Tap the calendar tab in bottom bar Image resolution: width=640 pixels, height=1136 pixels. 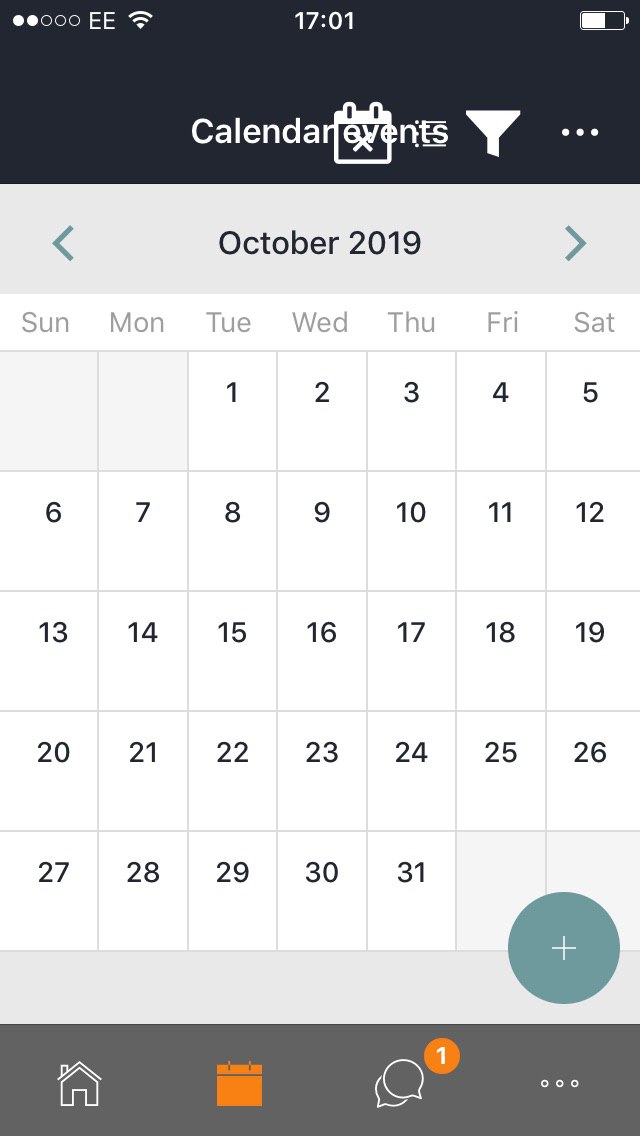pos(239,1084)
